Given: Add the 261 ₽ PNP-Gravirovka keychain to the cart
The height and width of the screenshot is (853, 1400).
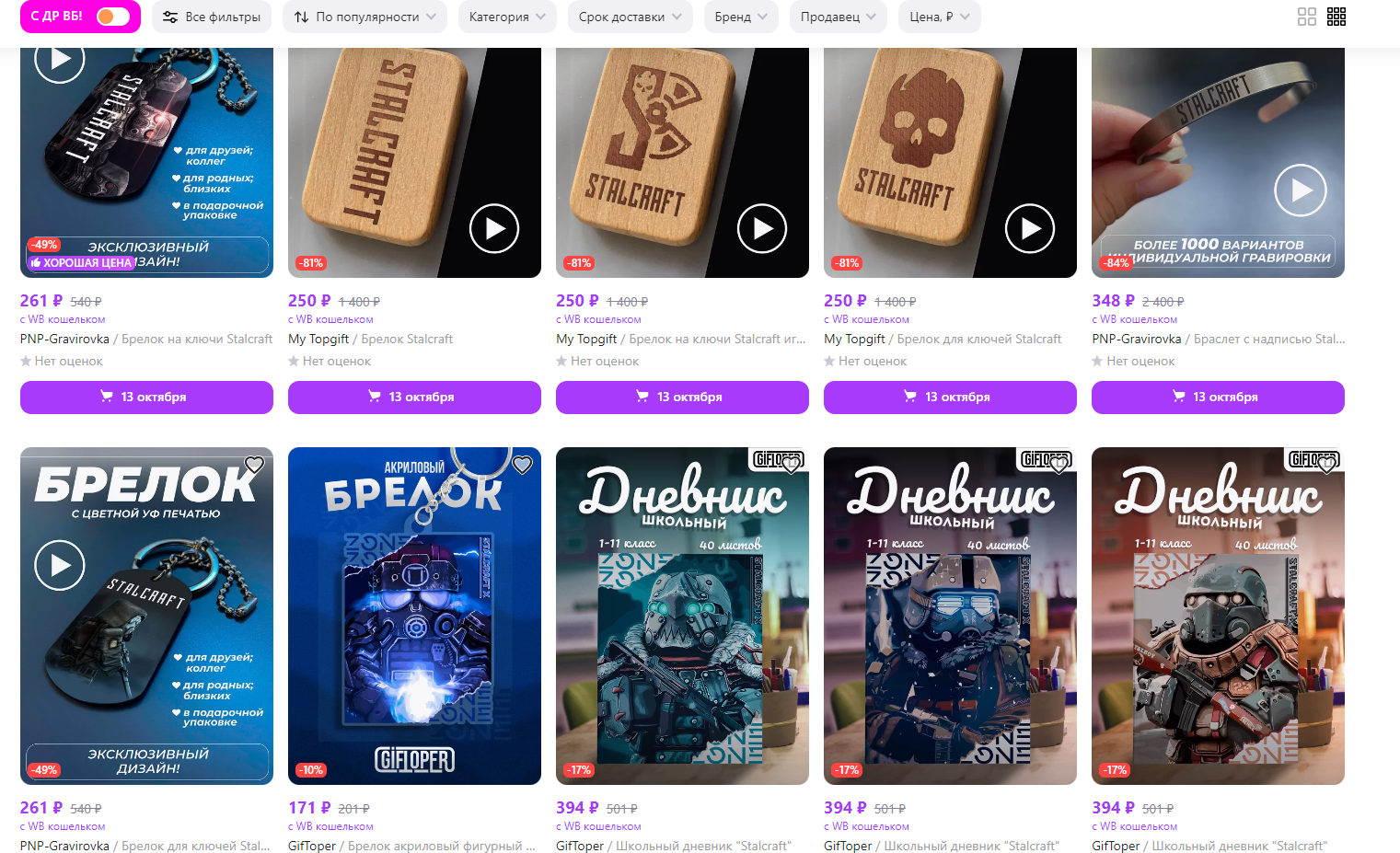Looking at the screenshot, I should tap(146, 397).
